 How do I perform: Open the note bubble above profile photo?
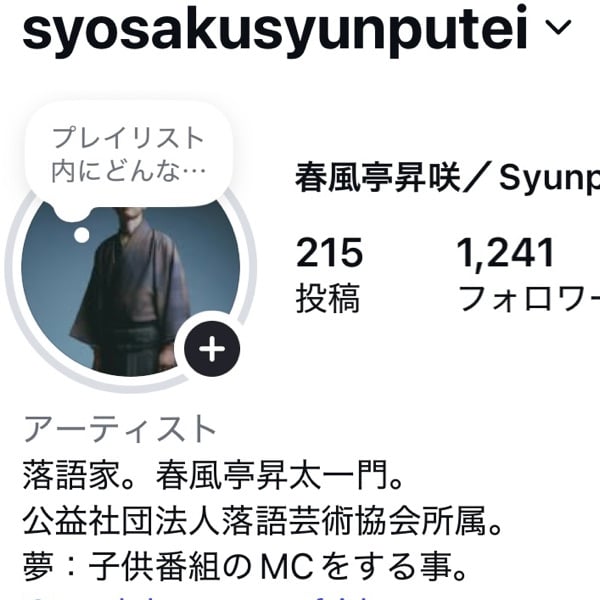[127, 154]
